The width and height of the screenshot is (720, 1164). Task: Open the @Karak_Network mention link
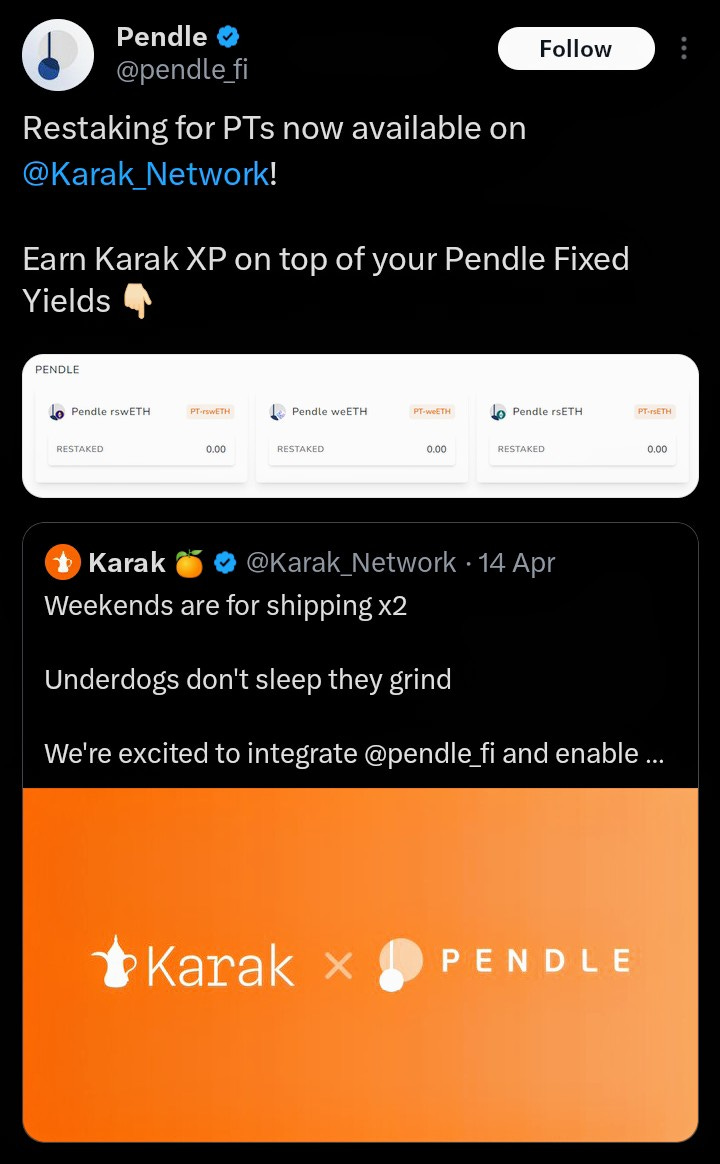(146, 173)
